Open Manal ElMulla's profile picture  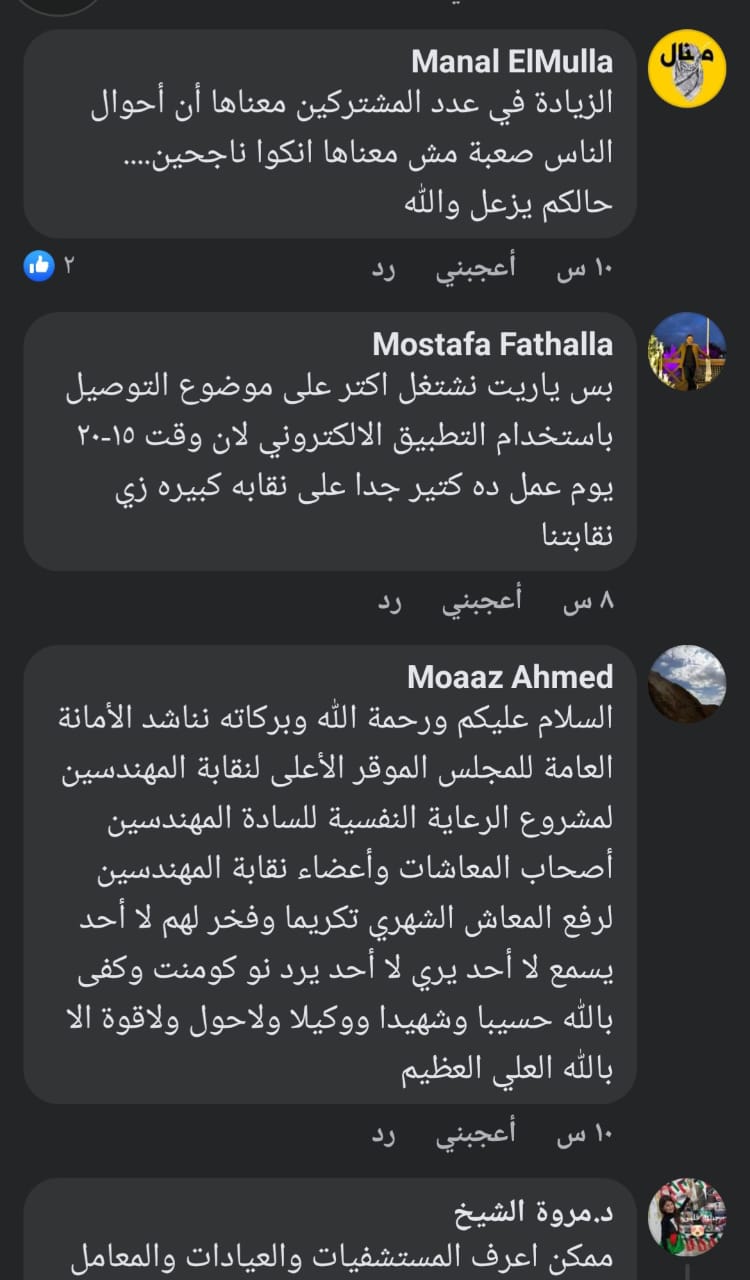coord(686,69)
